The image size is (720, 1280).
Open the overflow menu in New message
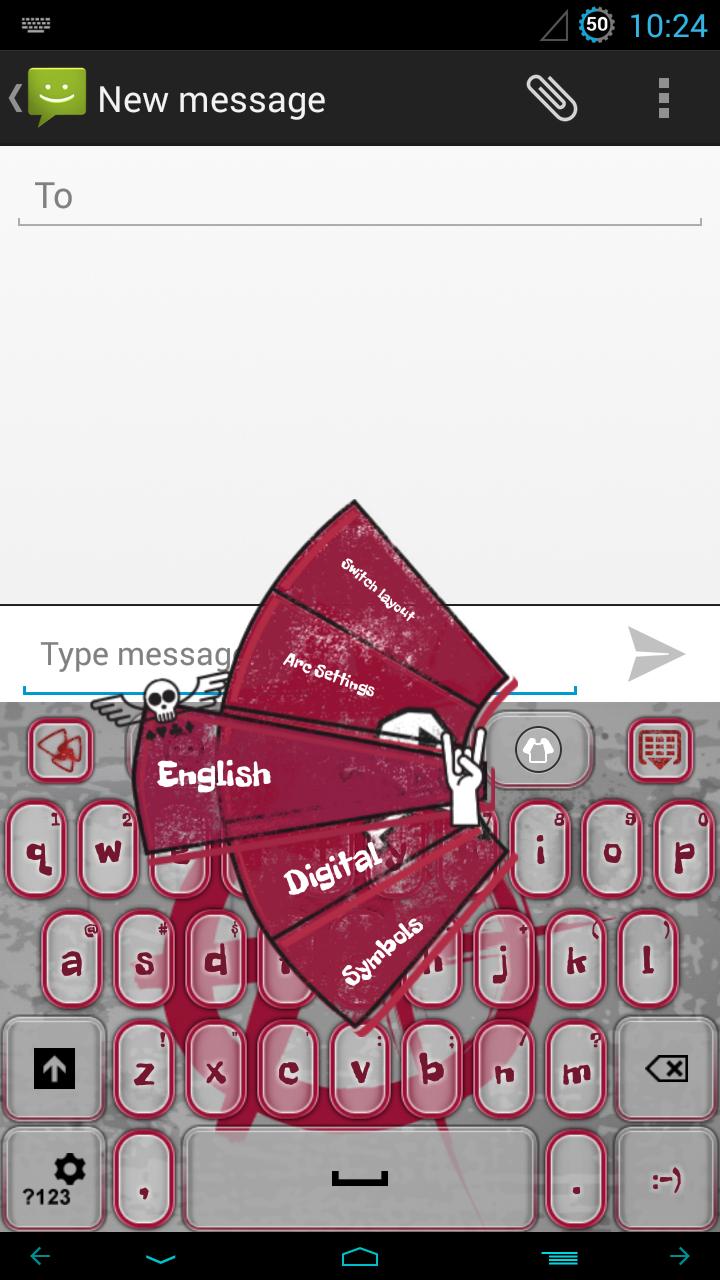[663, 98]
